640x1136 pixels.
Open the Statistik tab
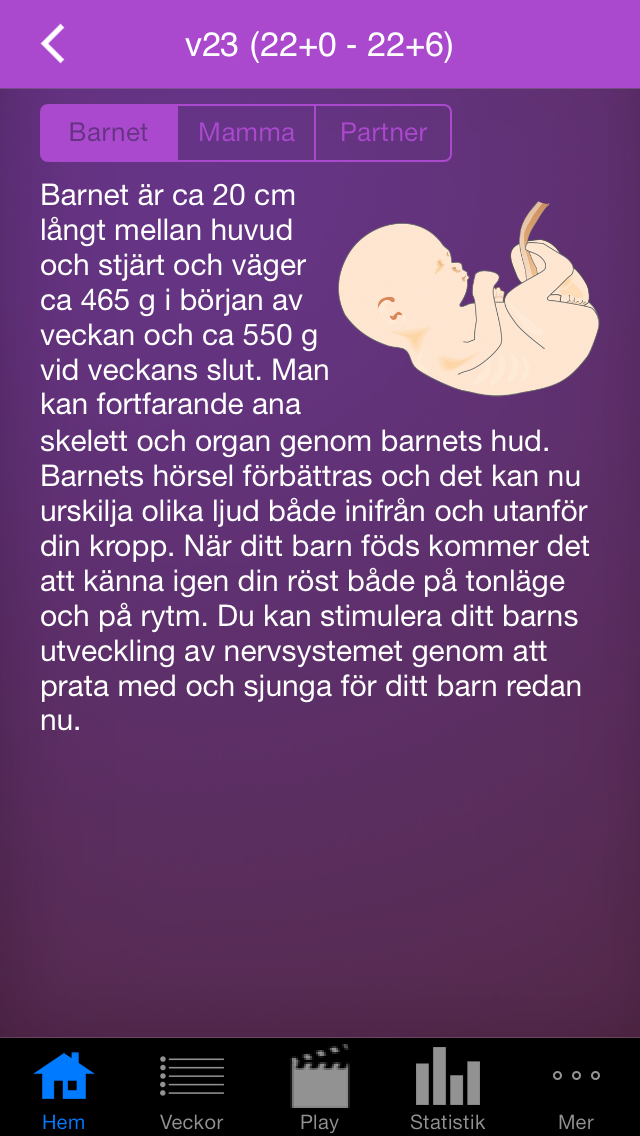click(448, 1088)
